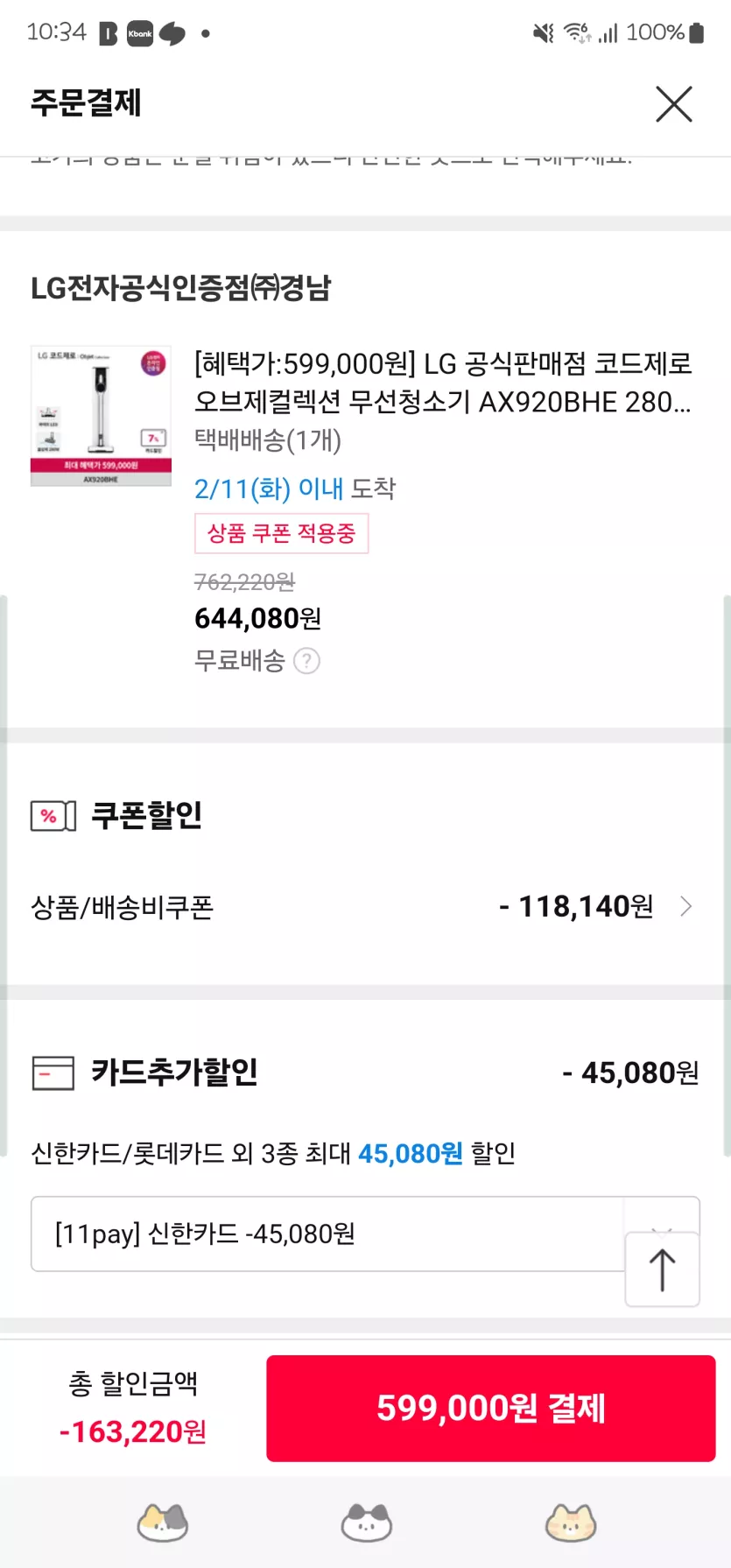Screen dimensions: 731x1568
Task: Open the product/shipping coupon discount row
Action: coord(365,907)
